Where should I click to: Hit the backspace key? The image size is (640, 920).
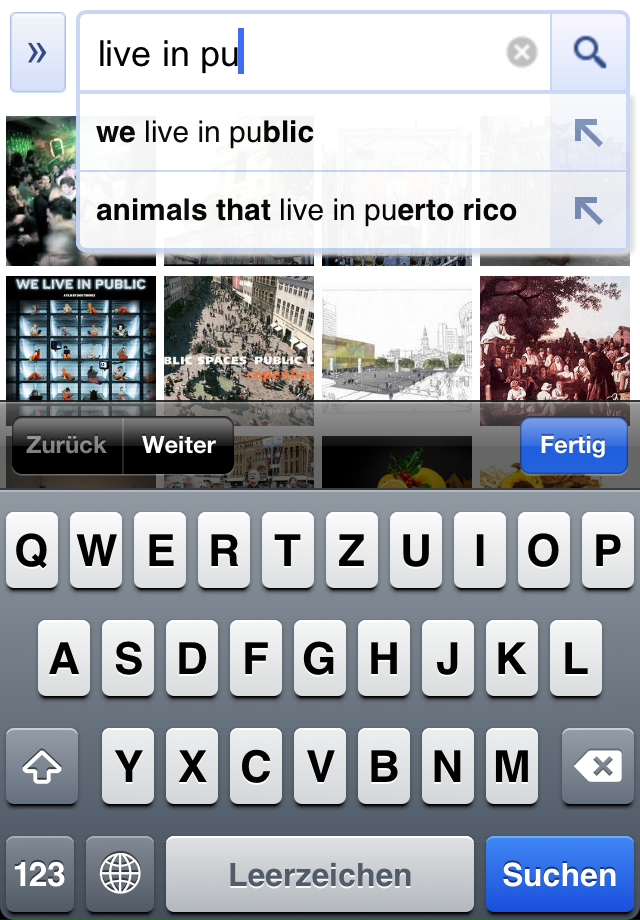point(598,767)
